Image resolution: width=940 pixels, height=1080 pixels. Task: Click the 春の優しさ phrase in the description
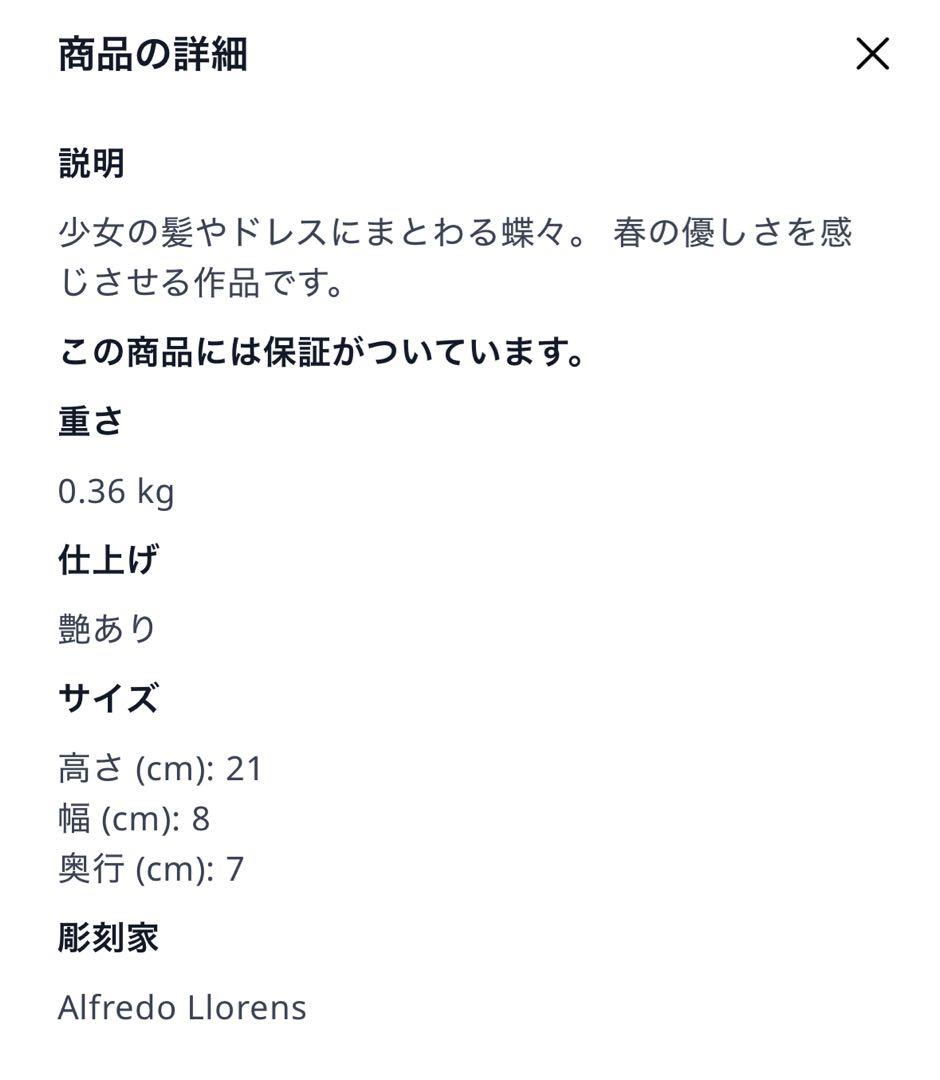click(690, 232)
